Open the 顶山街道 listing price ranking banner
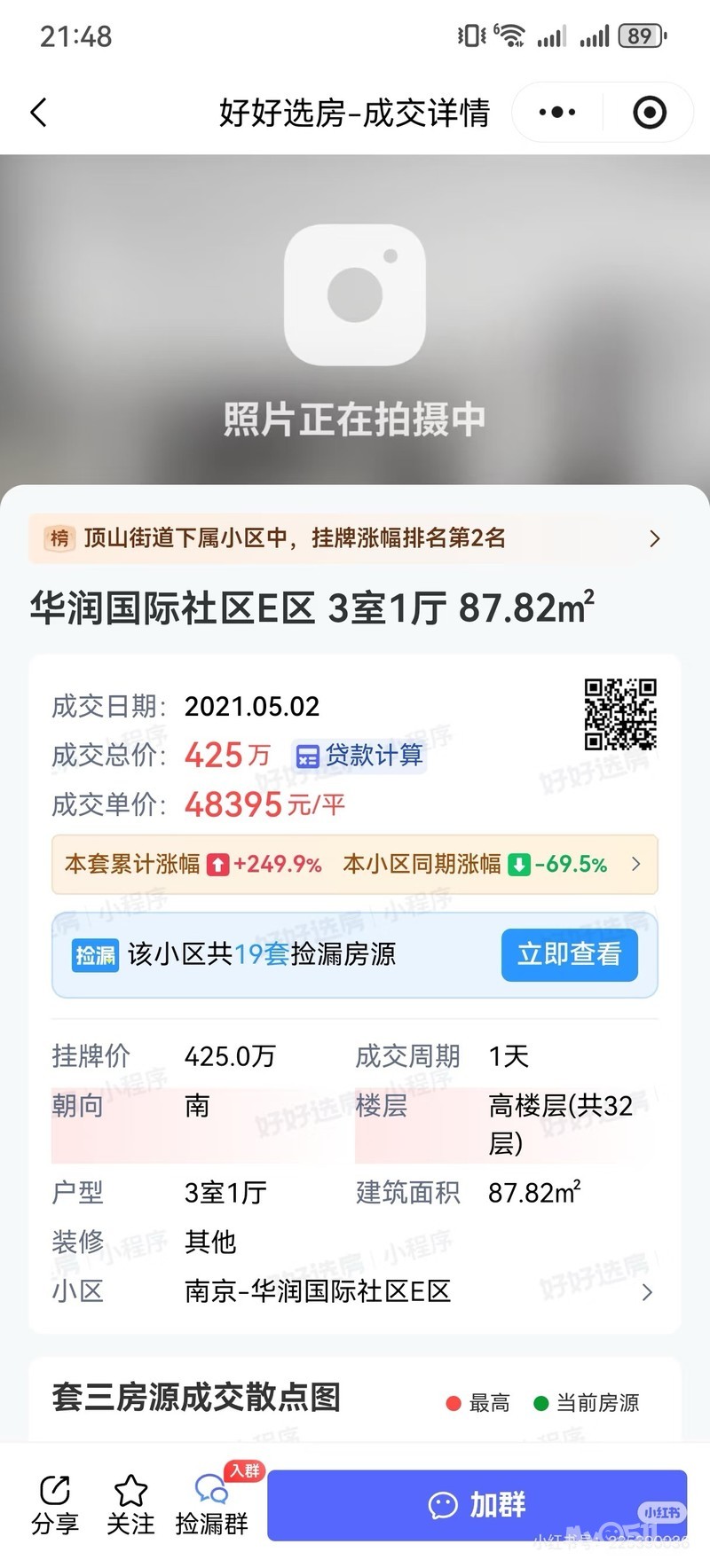The image size is (710, 1568). coord(353,538)
